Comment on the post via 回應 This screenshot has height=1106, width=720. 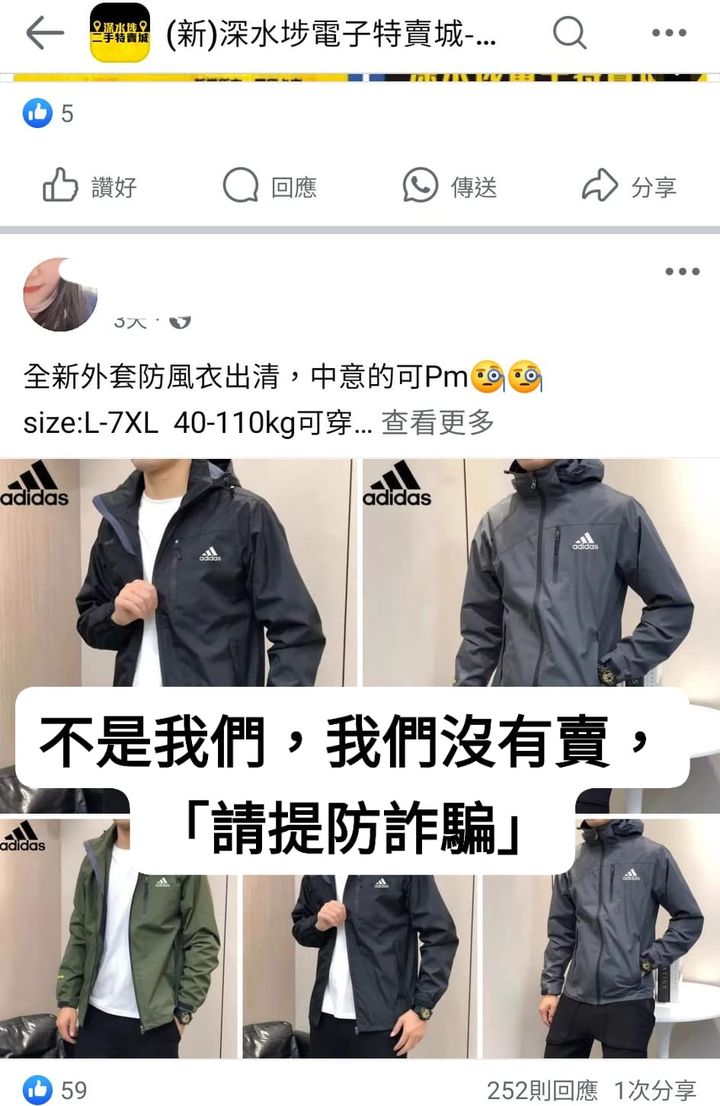click(x=270, y=186)
